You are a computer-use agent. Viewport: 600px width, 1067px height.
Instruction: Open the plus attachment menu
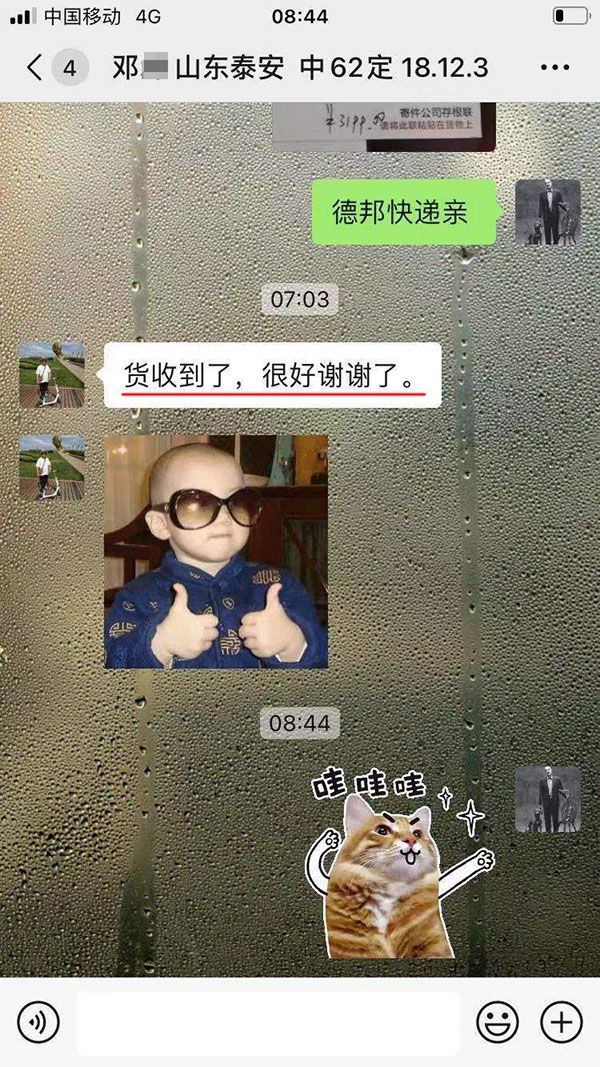tap(561, 1022)
